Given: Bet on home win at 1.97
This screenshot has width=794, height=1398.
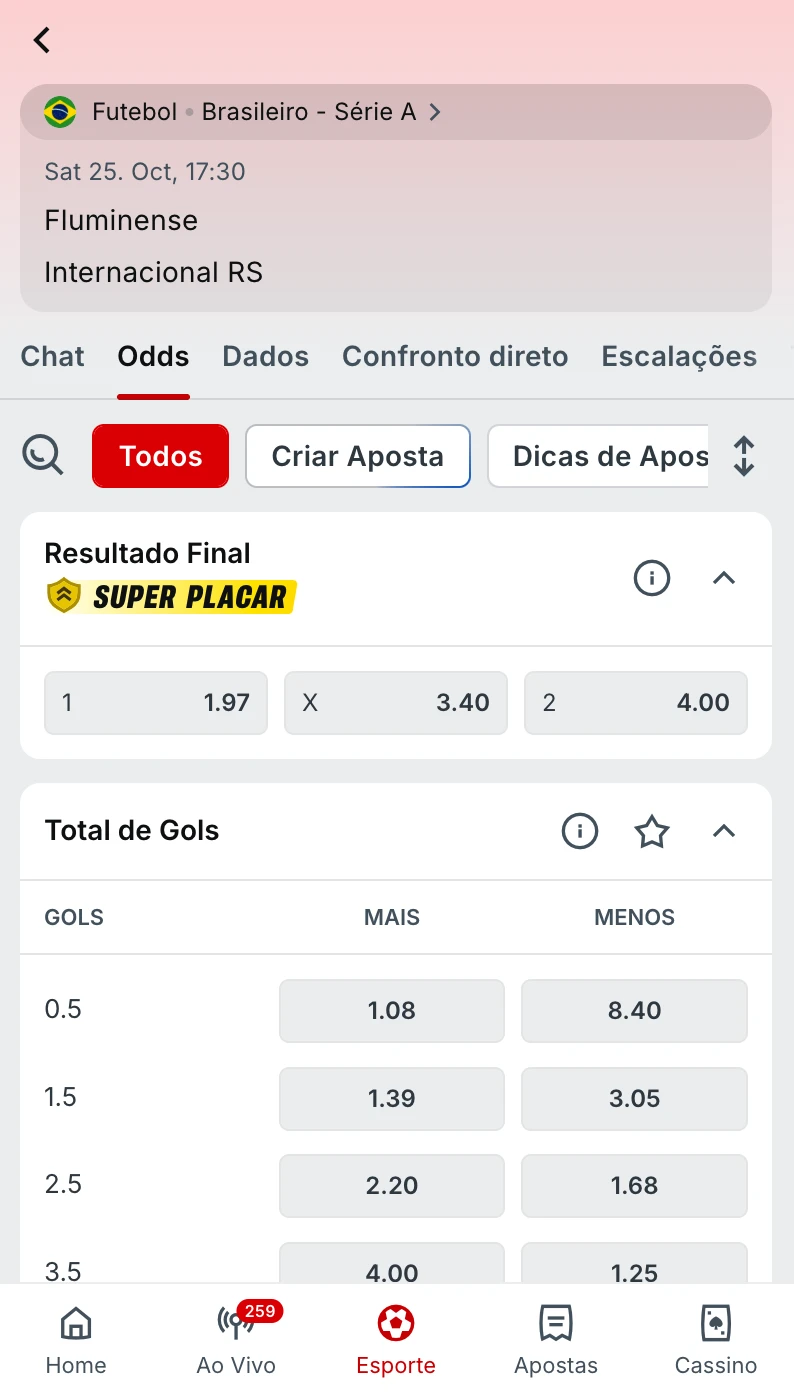Looking at the screenshot, I should [156, 703].
